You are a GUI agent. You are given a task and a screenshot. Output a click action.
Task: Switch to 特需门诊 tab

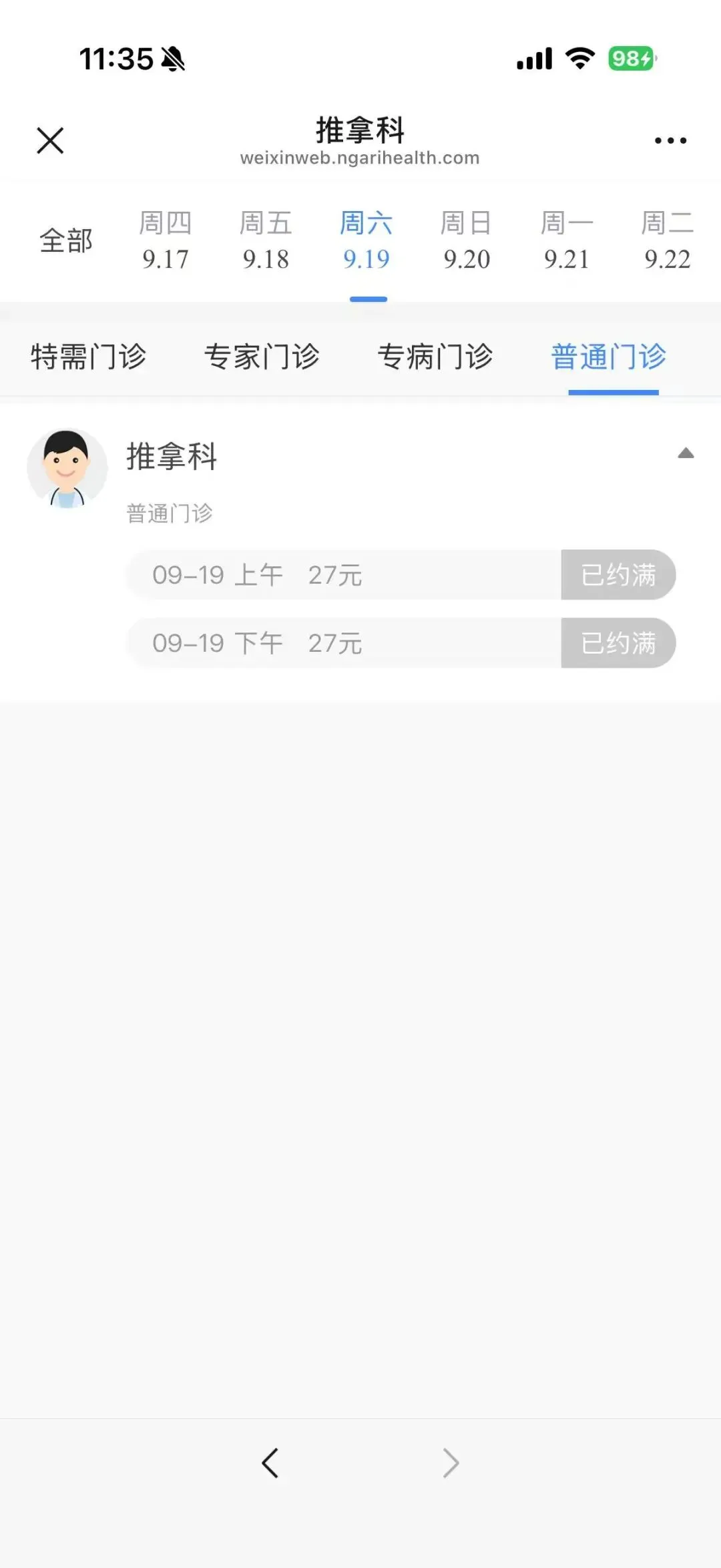tap(89, 357)
